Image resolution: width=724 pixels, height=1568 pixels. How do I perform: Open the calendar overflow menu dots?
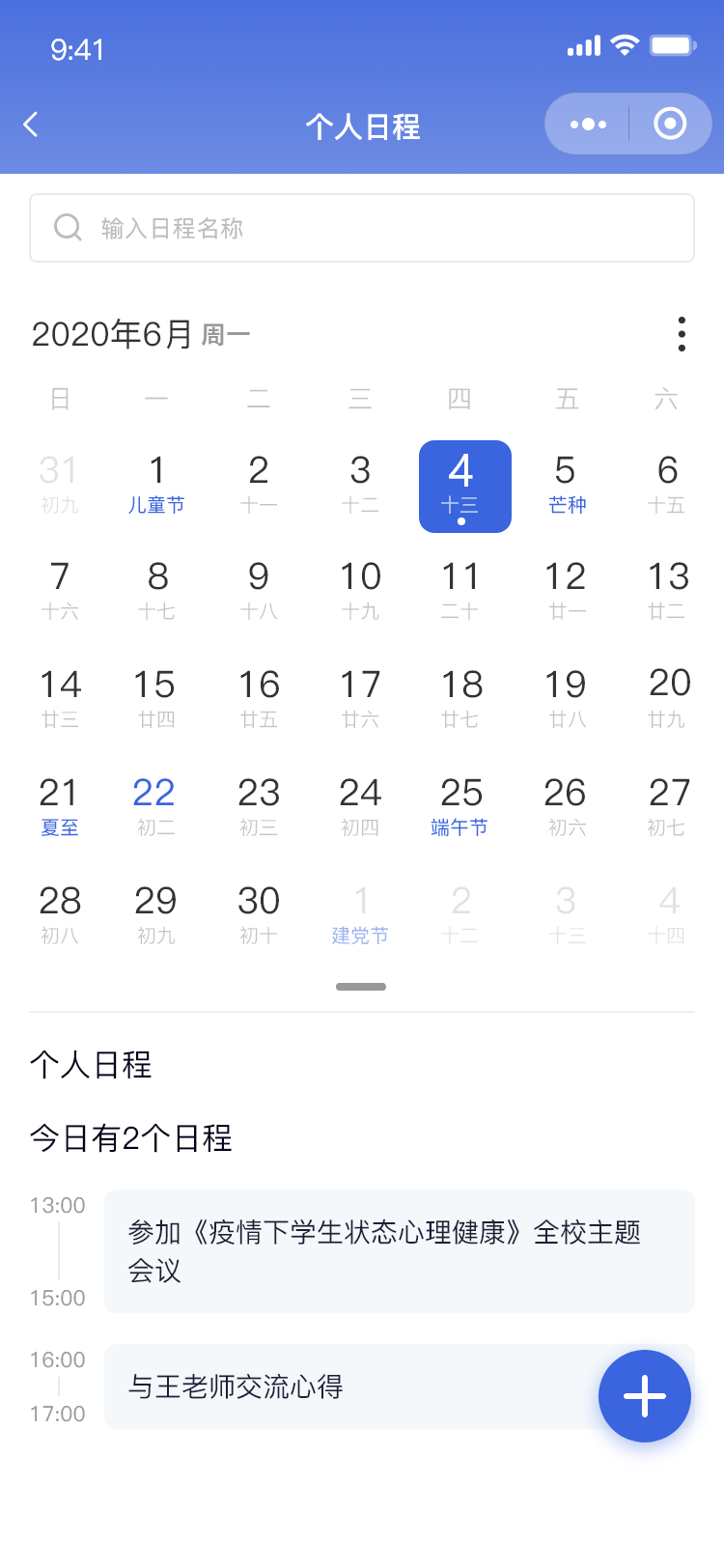click(x=682, y=334)
